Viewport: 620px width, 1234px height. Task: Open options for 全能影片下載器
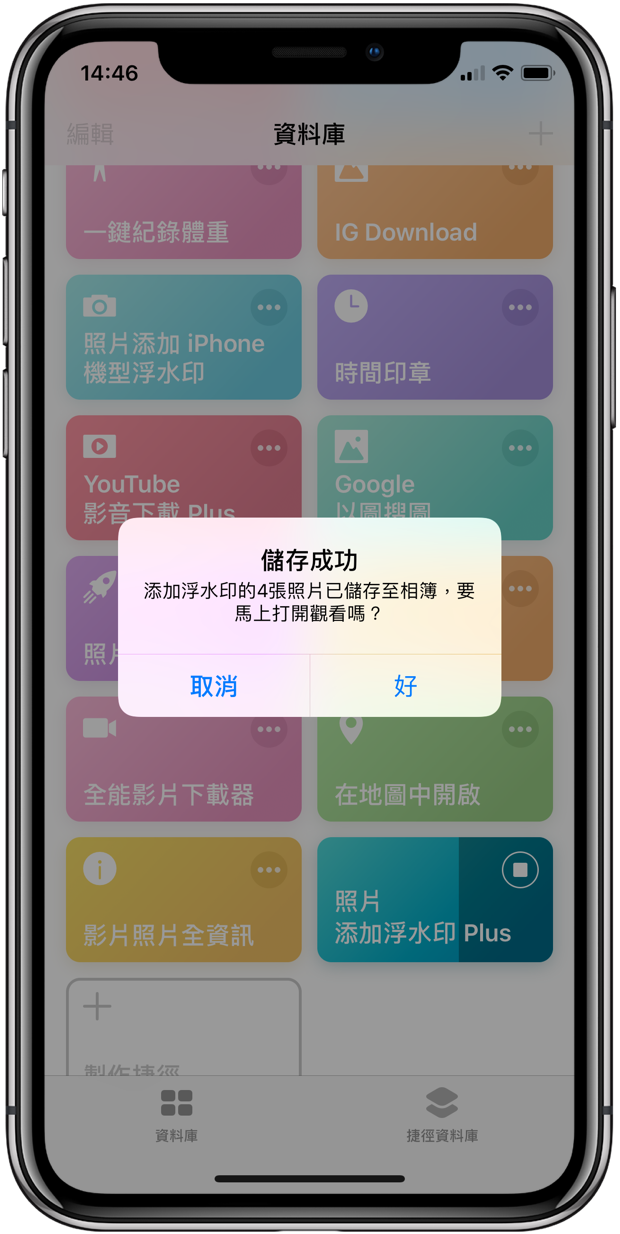tap(269, 729)
